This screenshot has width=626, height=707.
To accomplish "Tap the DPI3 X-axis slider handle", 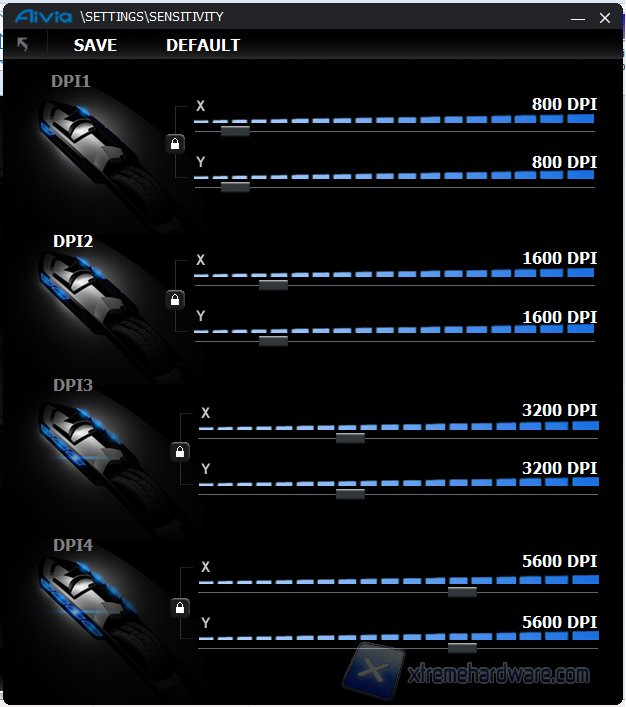I will 350,438.
